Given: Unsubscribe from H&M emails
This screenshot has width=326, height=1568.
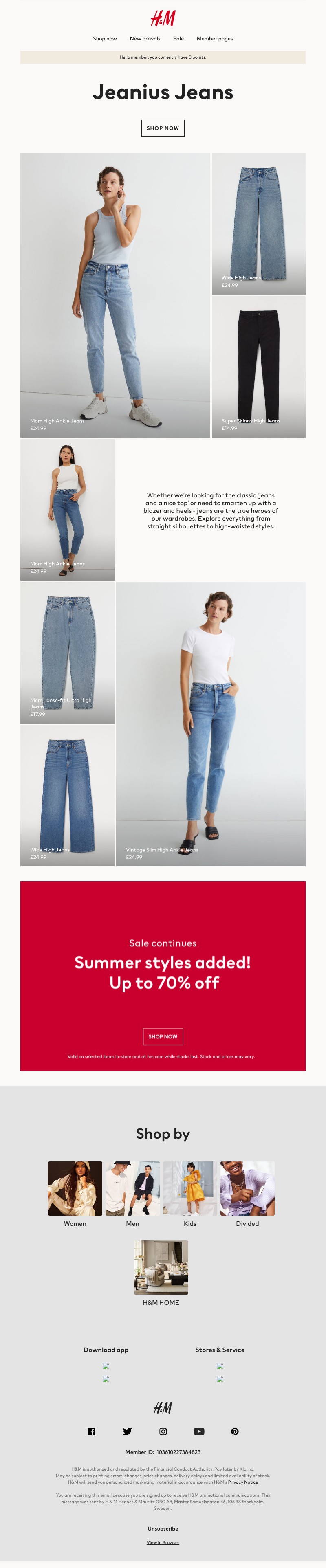Looking at the screenshot, I should pyautogui.click(x=163, y=1528).
